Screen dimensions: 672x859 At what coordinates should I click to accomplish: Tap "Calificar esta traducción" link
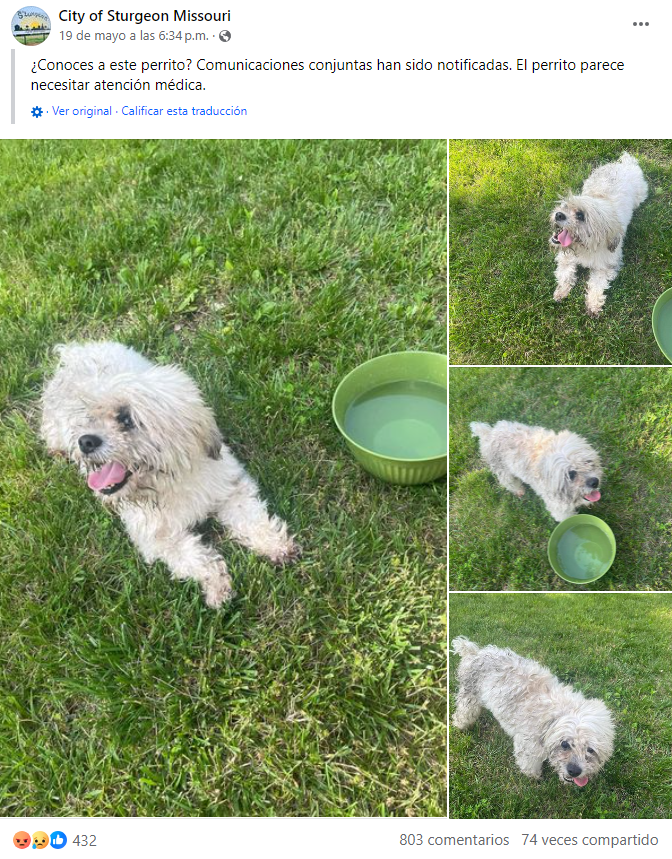(x=184, y=111)
